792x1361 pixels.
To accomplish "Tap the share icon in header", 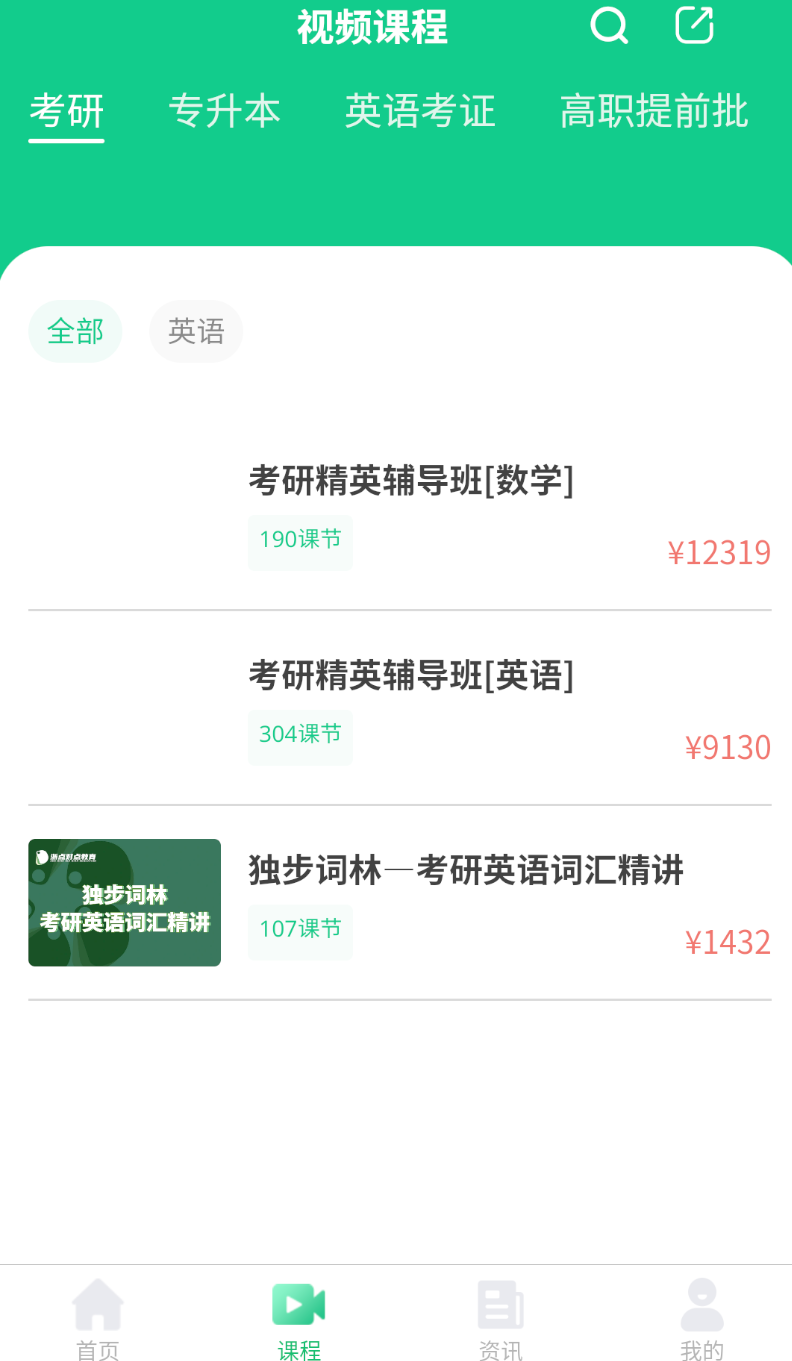I will click(695, 25).
